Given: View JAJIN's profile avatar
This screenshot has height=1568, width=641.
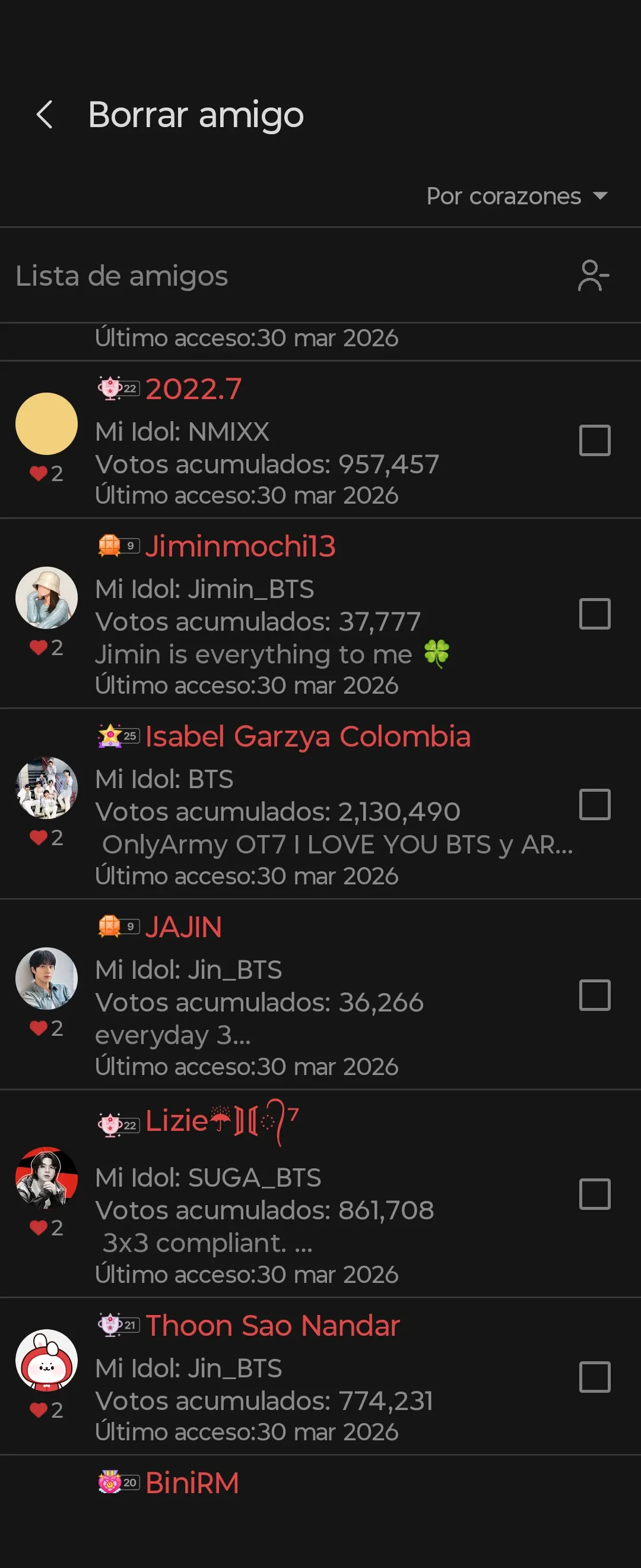Looking at the screenshot, I should click(46, 979).
